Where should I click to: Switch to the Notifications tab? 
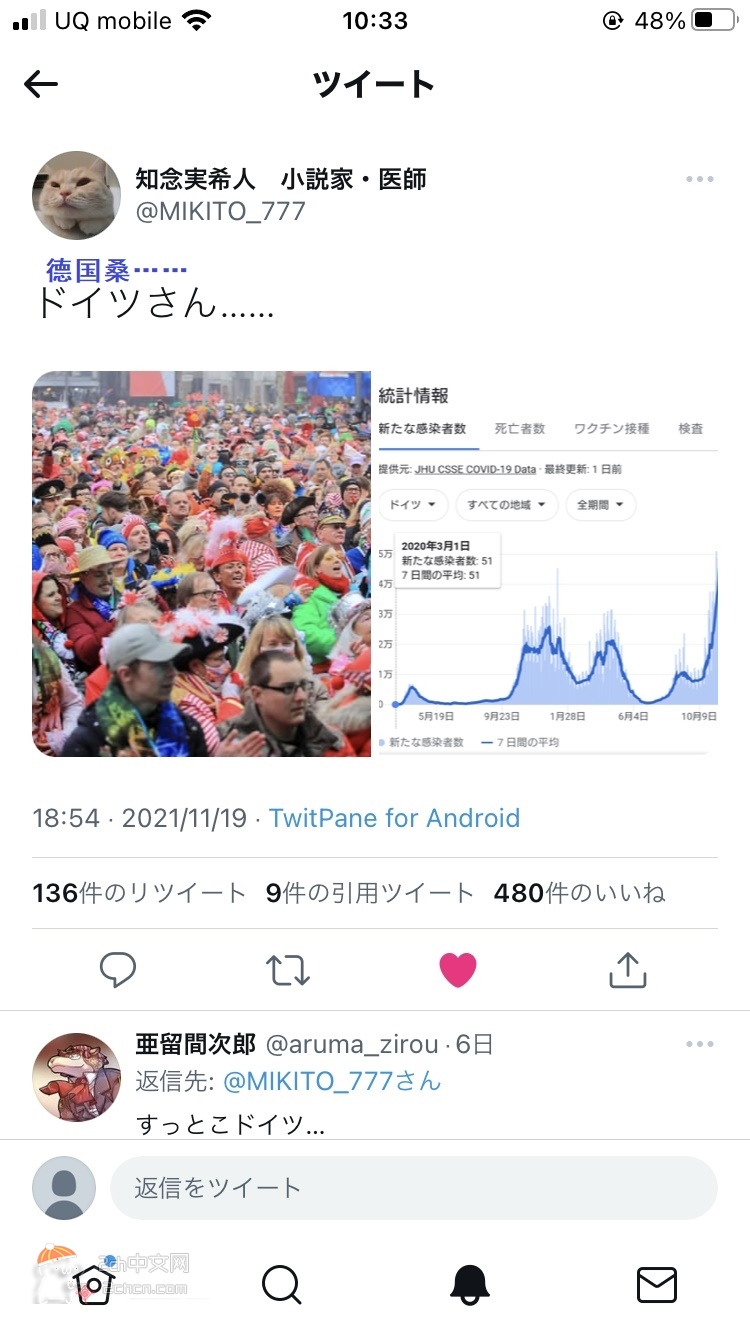tap(469, 1283)
